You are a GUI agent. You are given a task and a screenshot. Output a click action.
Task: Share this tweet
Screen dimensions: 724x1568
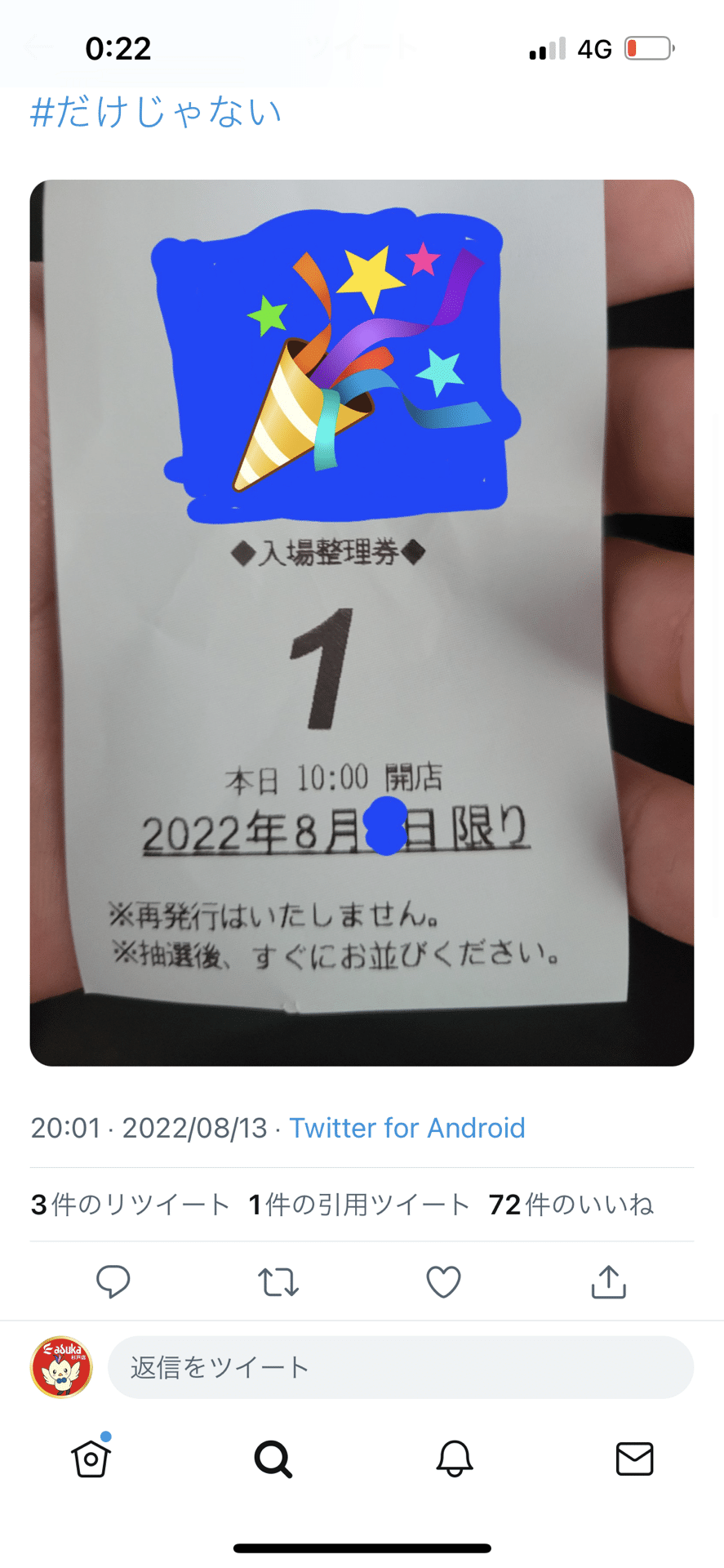coord(608,1282)
